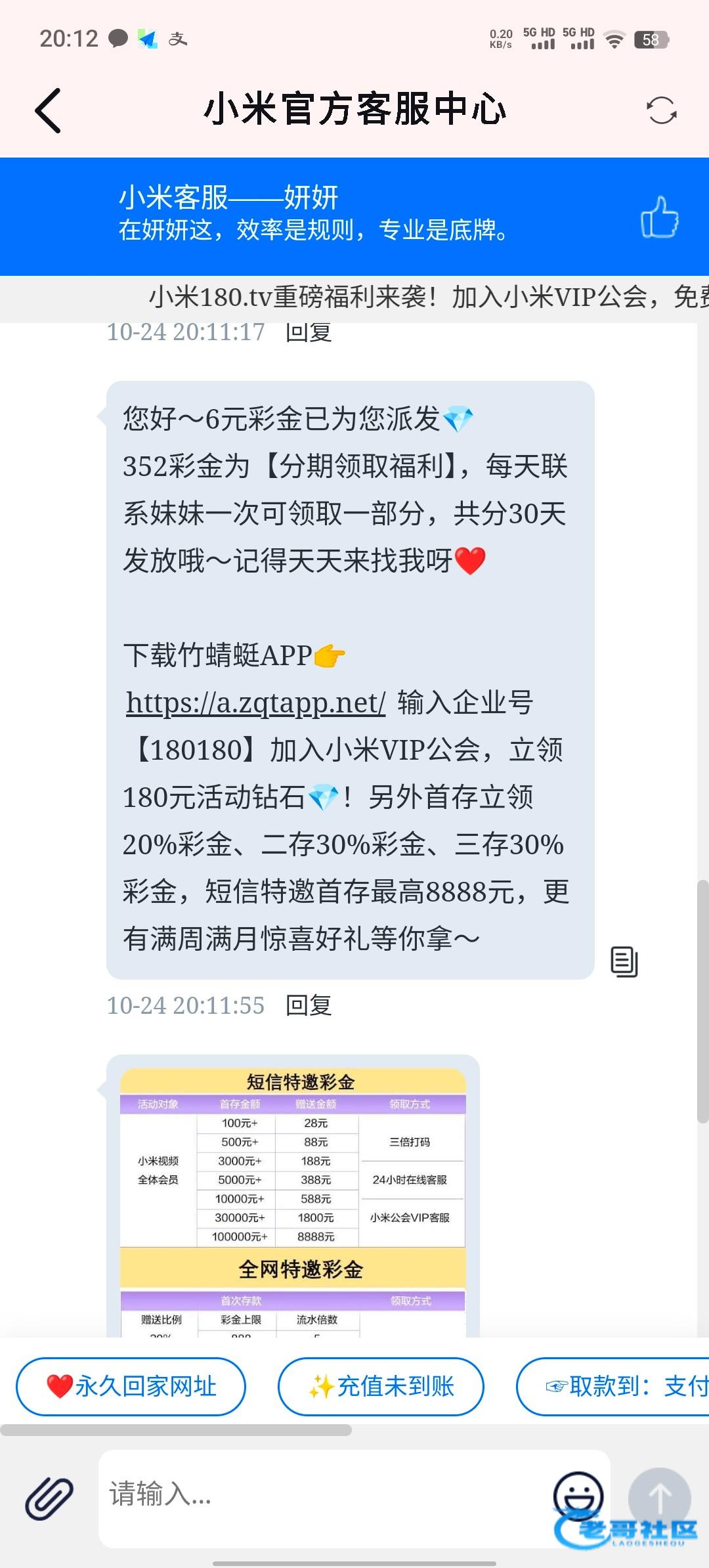Choose the 充值未到账 quick reply

(381, 1386)
